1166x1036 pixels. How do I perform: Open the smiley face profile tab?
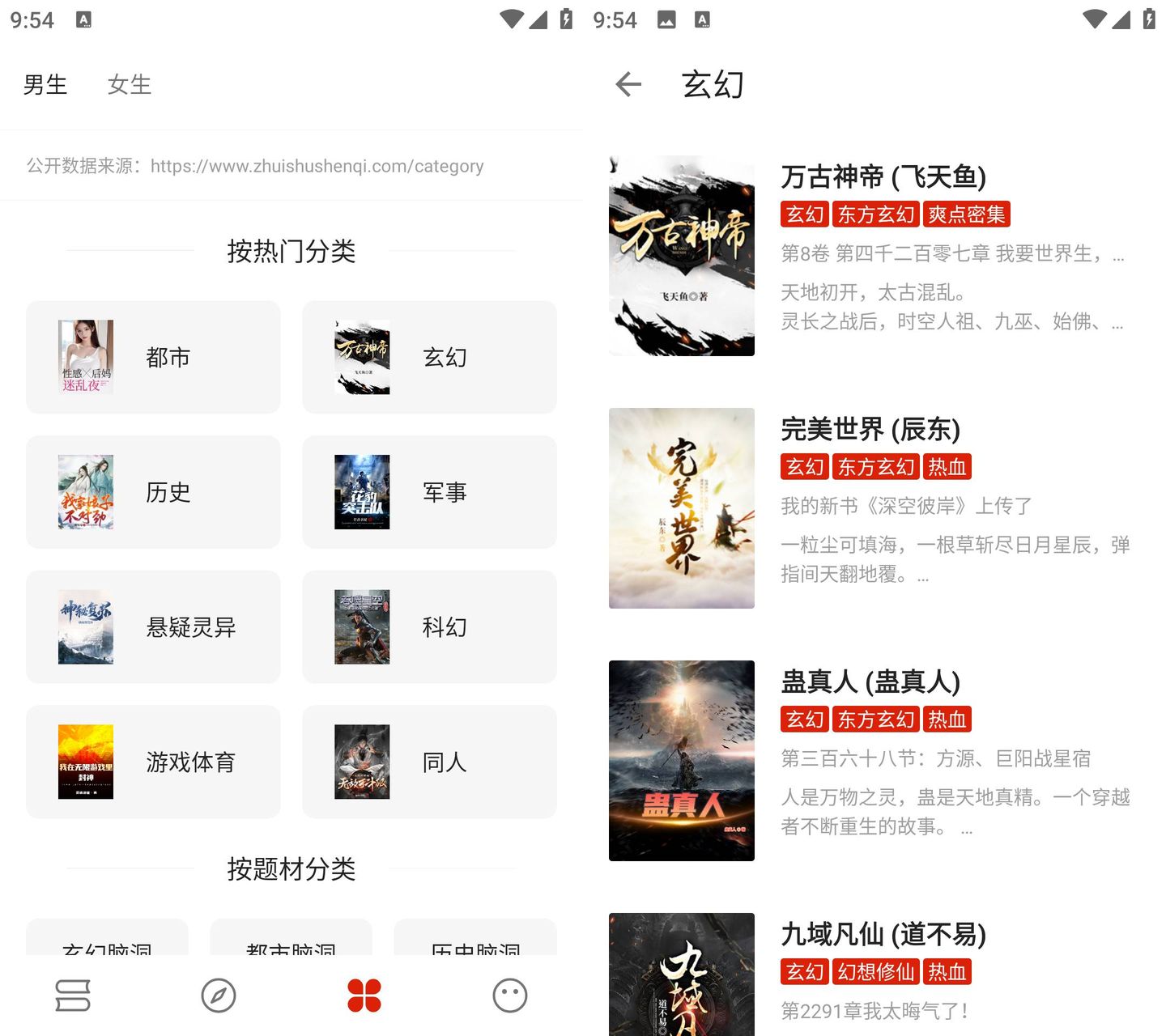510,996
